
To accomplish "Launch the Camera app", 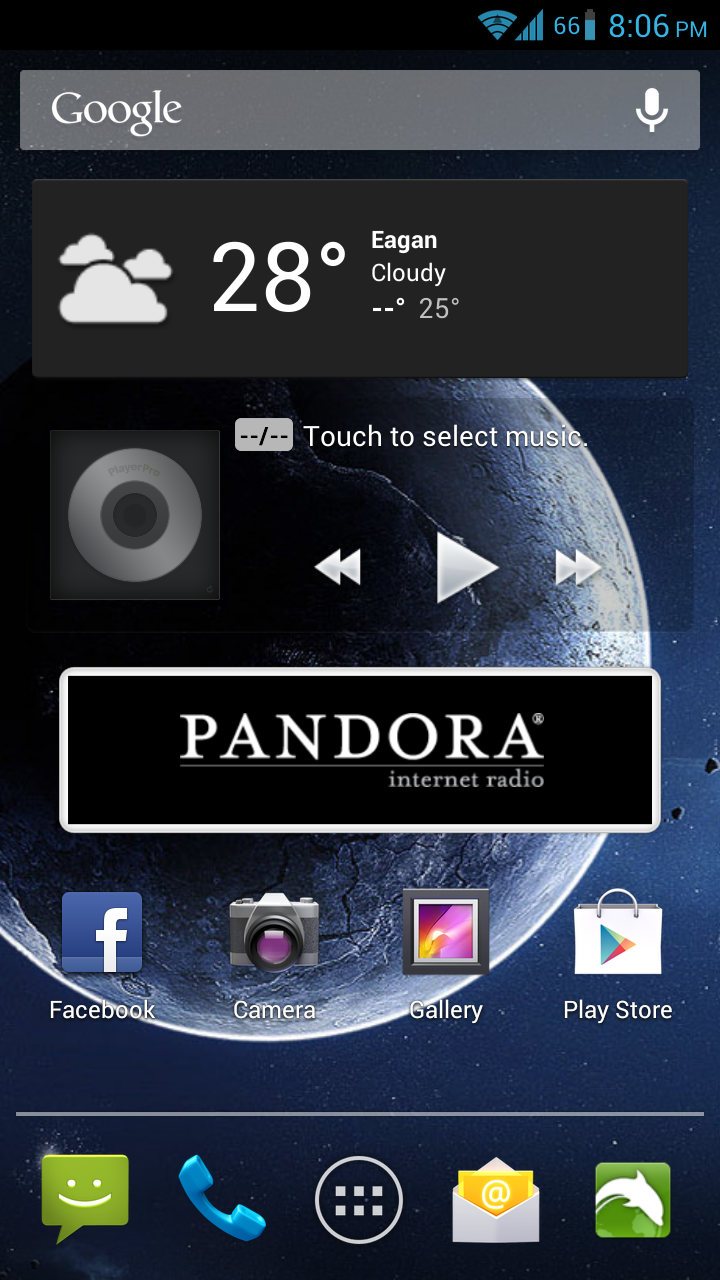I will 274,957.
